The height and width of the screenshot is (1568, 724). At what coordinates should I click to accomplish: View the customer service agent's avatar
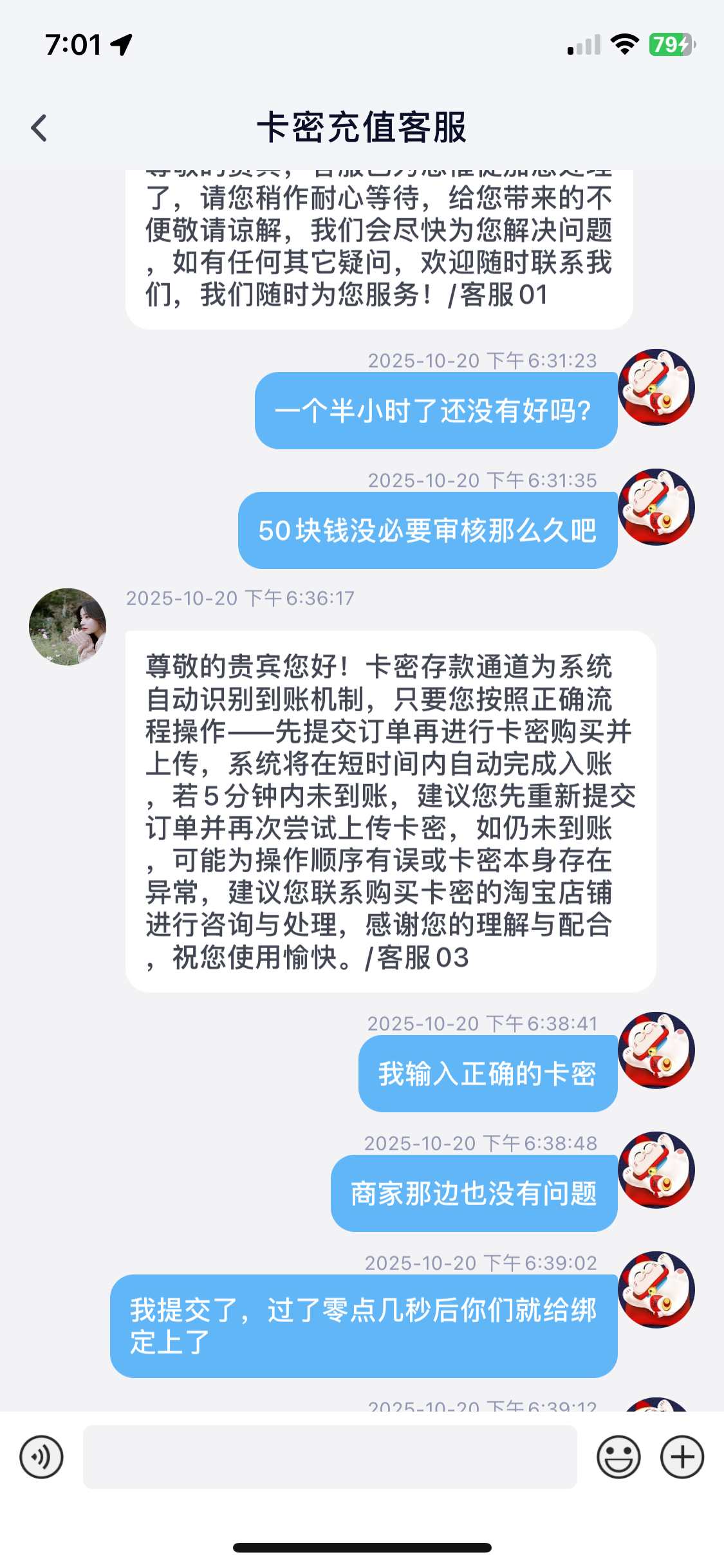point(68,626)
